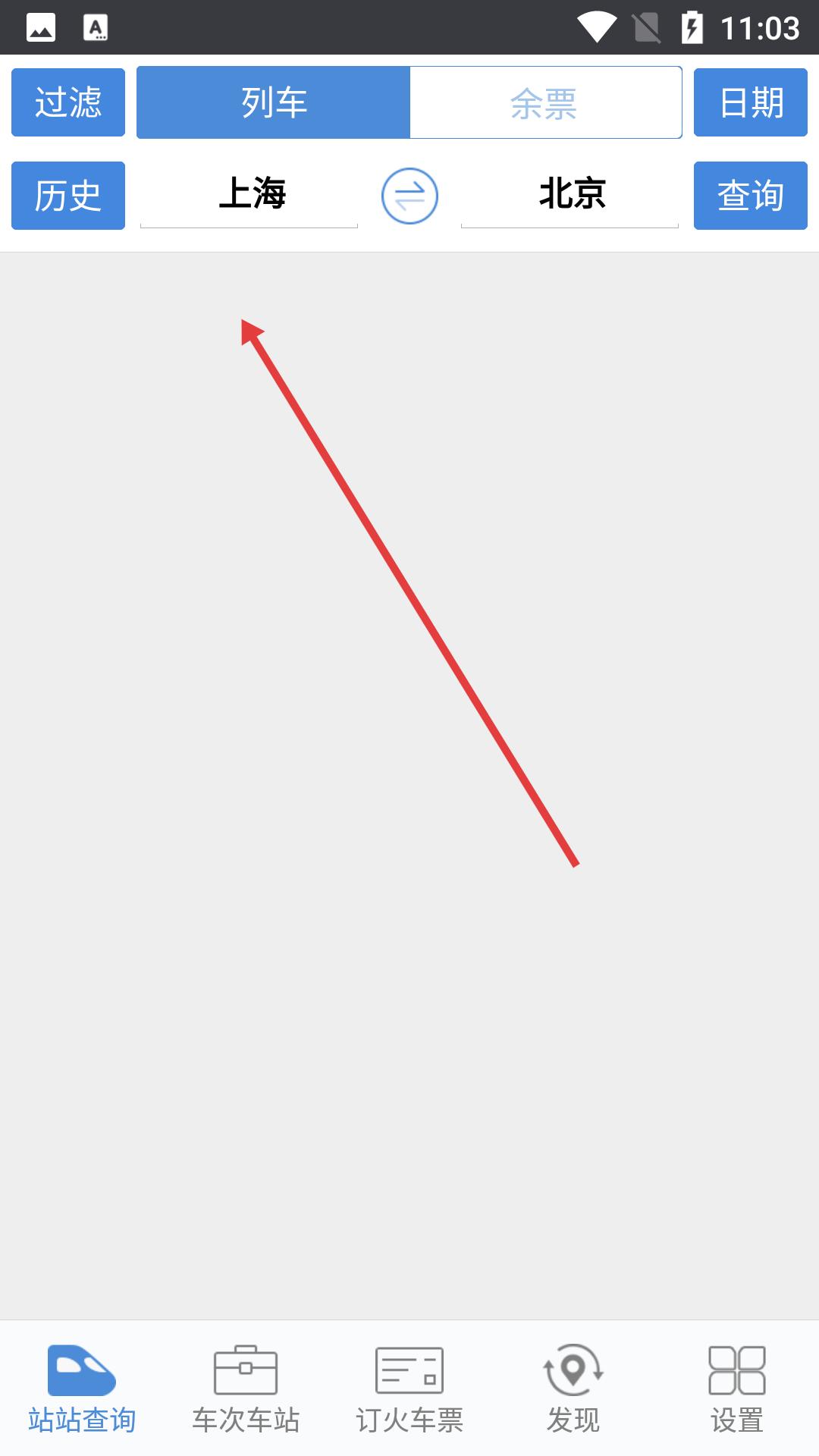Viewport: 819px width, 1456px height.
Task: Go to the 订火车票 tab
Action: click(x=409, y=1389)
